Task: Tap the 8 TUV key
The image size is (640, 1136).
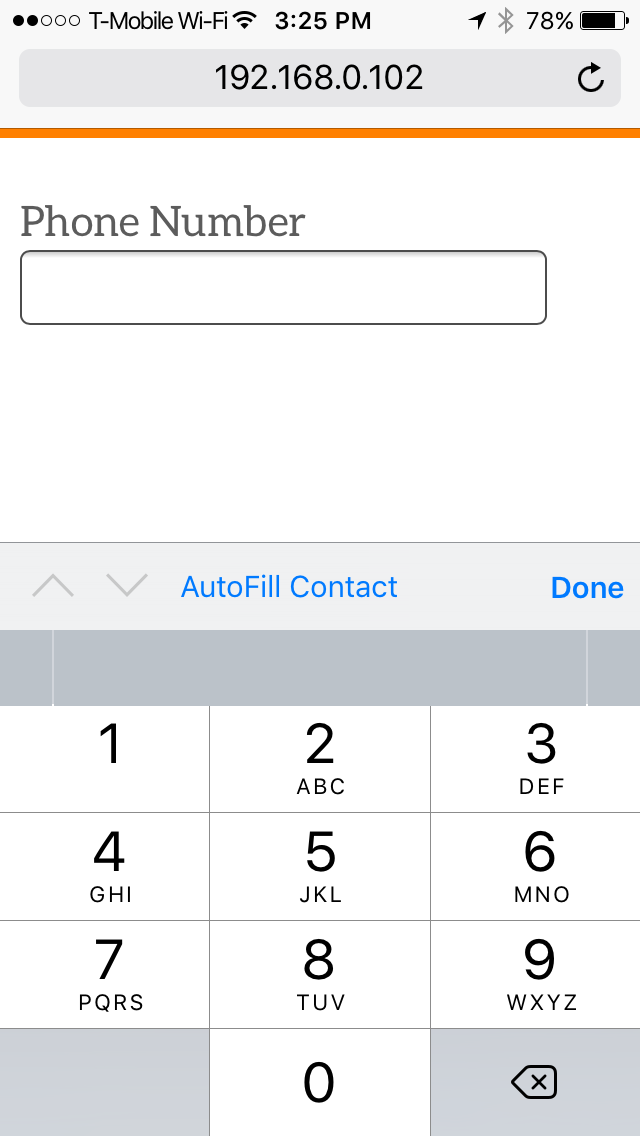Action: click(320, 975)
